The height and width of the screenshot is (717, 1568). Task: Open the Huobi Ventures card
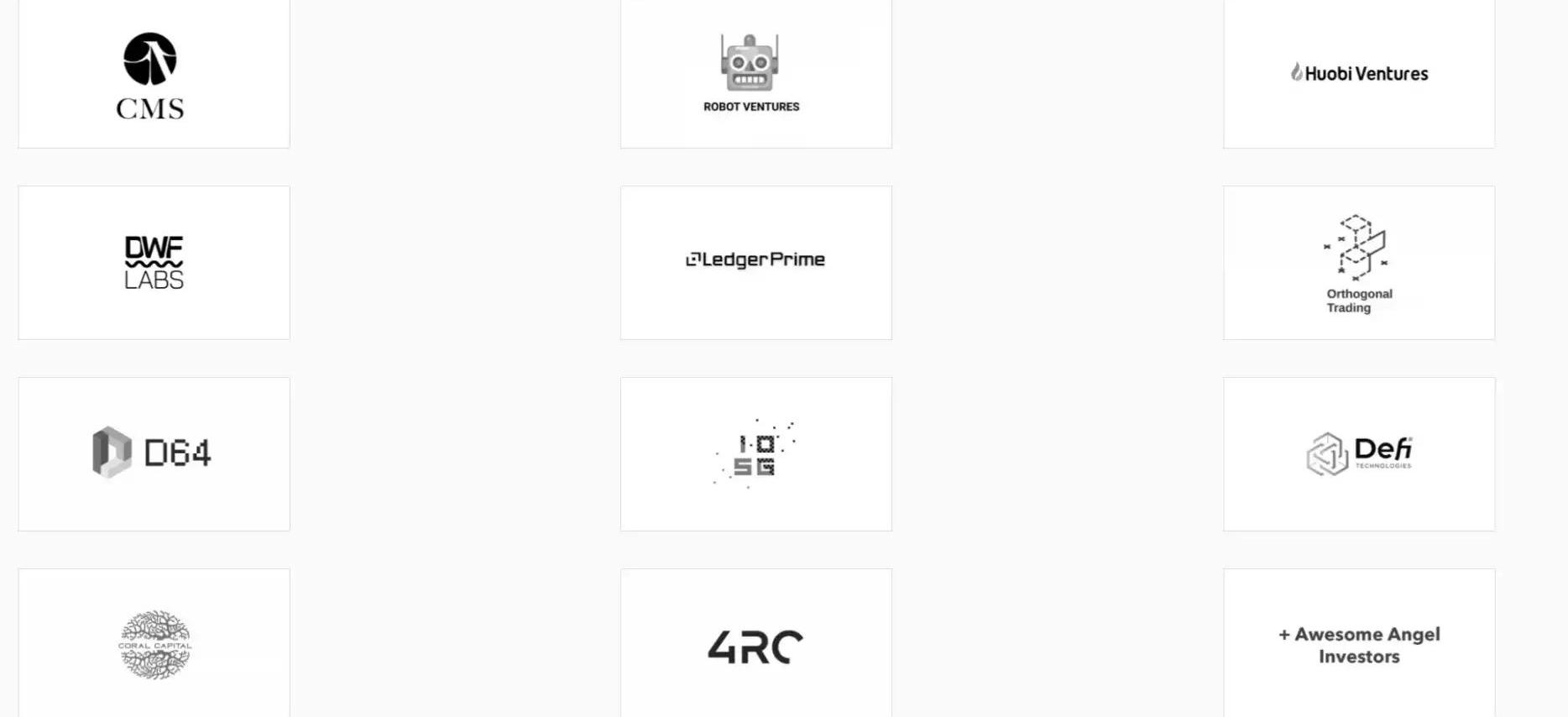pos(1358,74)
